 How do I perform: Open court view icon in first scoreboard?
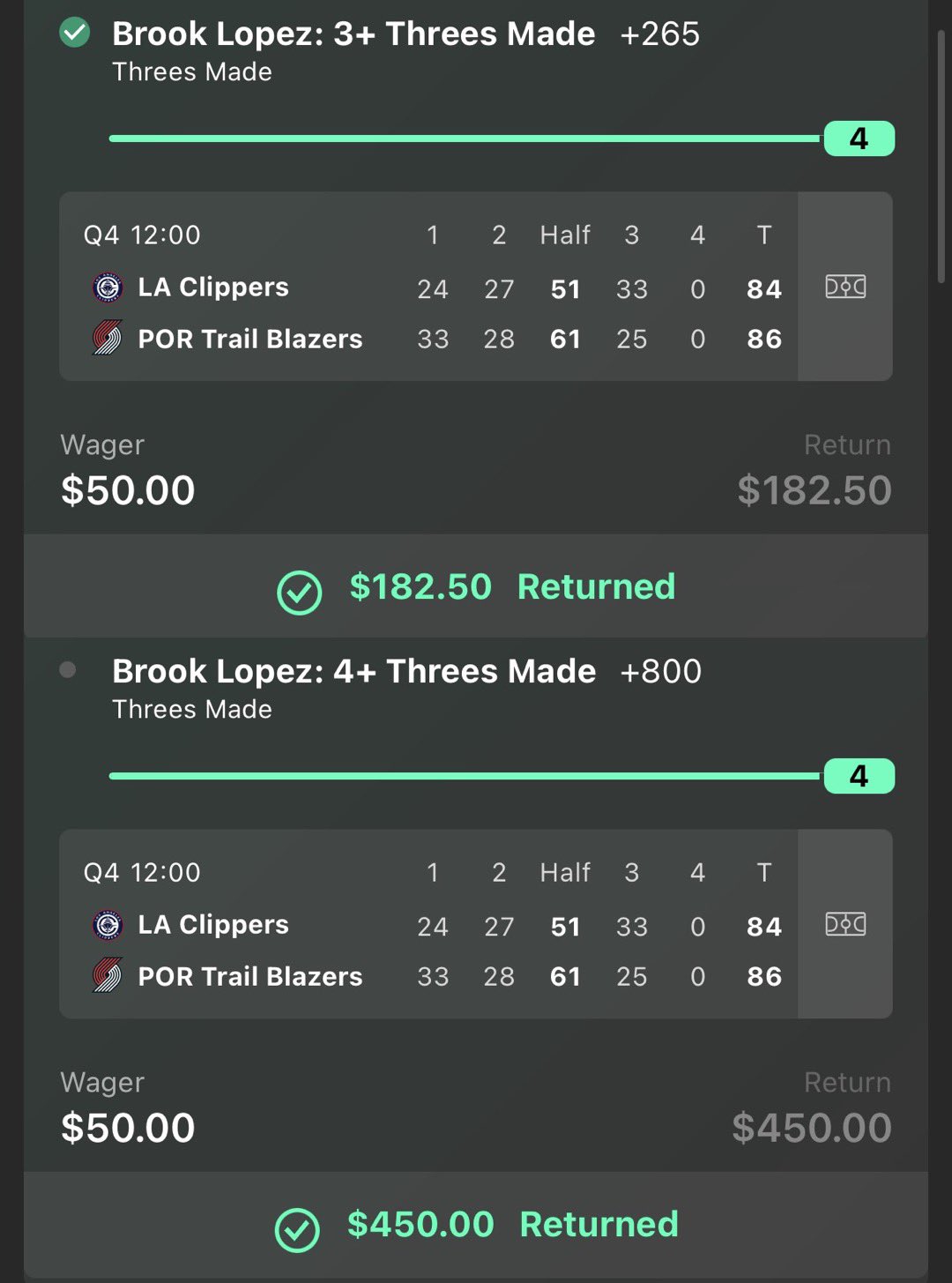[x=845, y=287]
